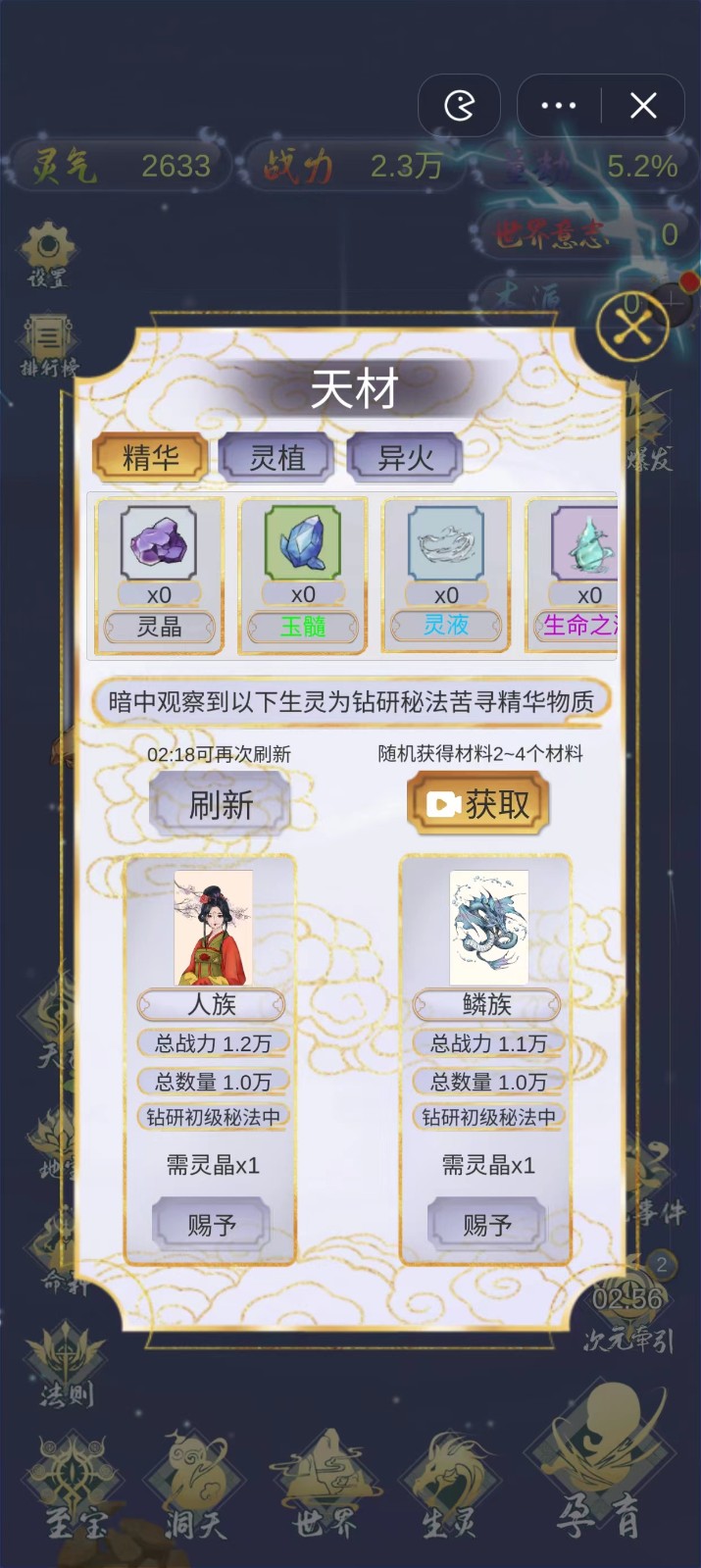
Task: Open the mini program overflow menu
Action: [x=559, y=106]
